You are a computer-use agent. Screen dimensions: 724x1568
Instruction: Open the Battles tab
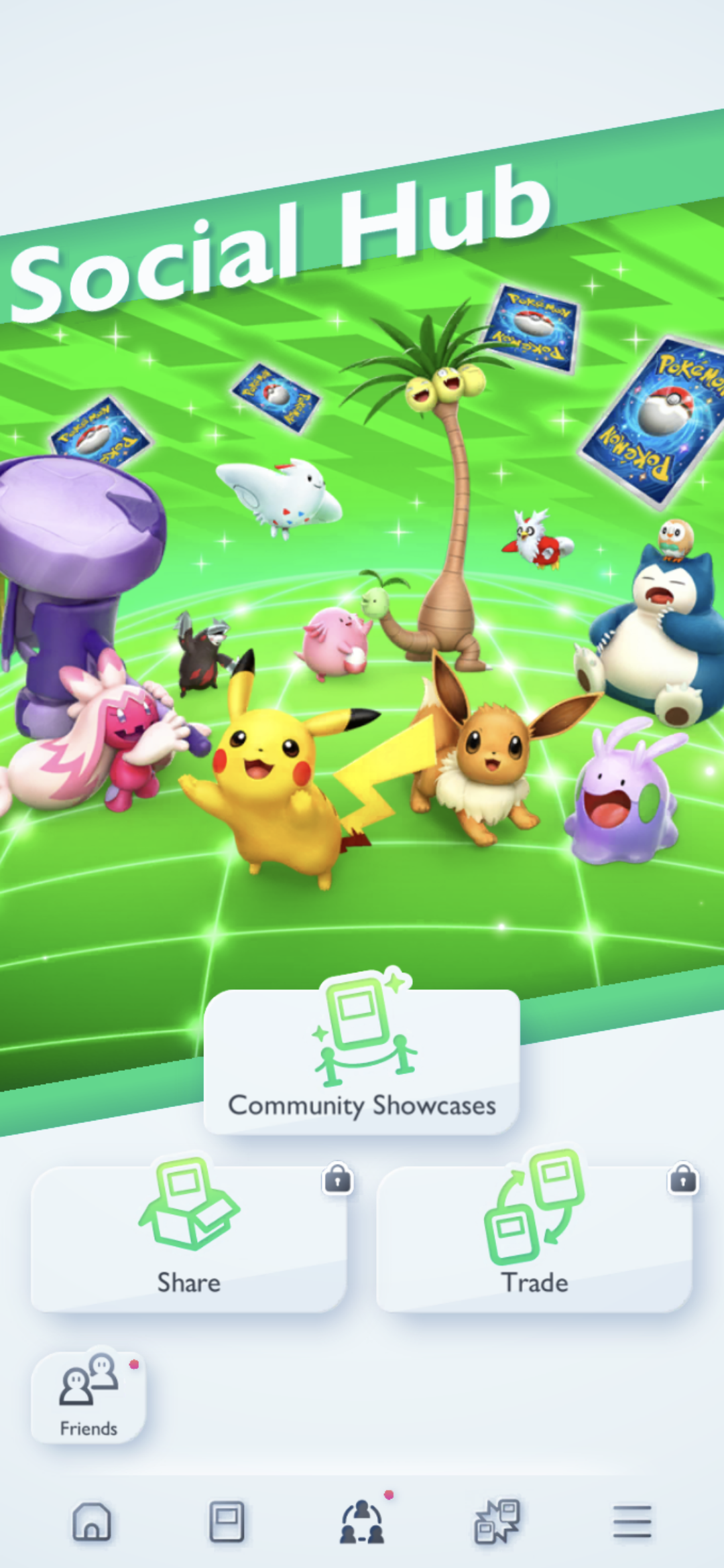(497, 1521)
